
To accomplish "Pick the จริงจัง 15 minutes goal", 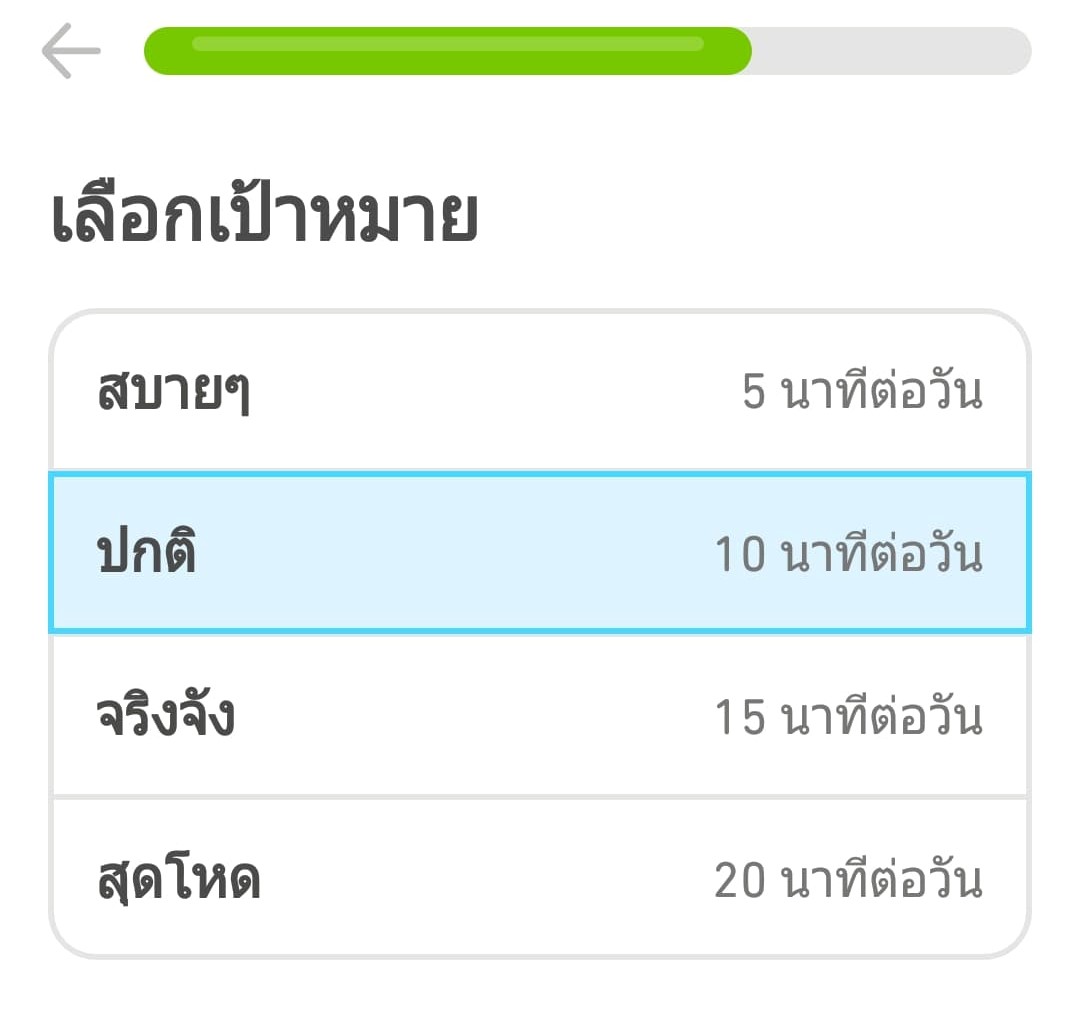I will 539,716.
